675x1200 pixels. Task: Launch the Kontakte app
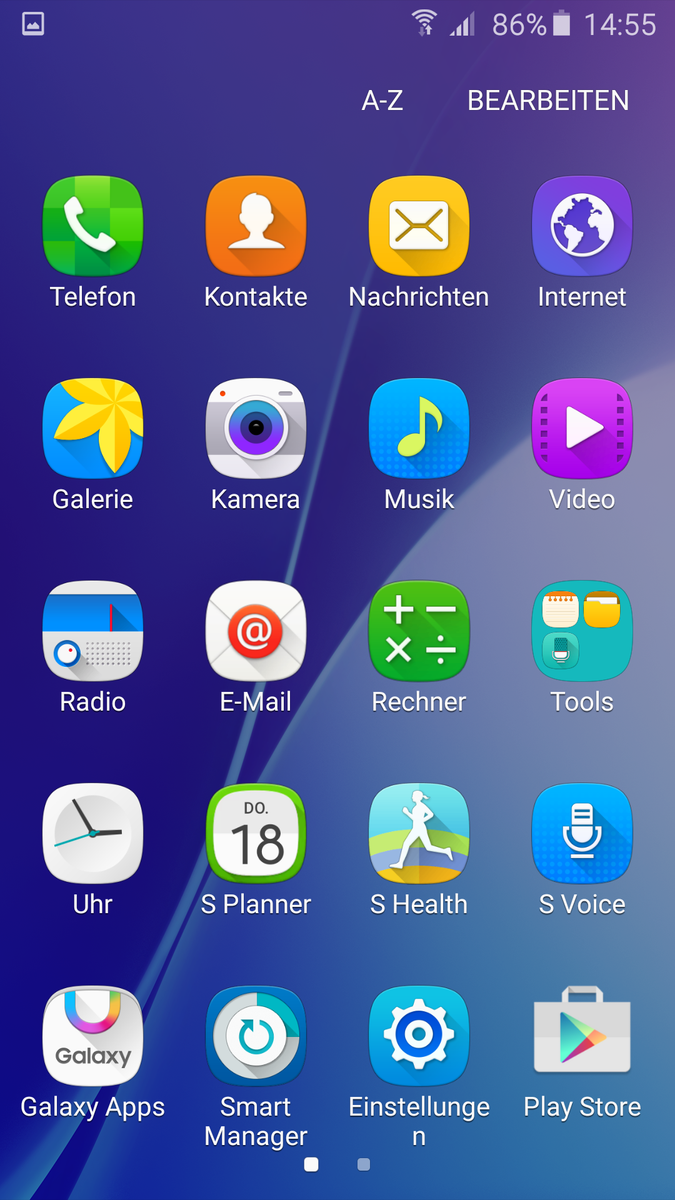[x=256, y=226]
